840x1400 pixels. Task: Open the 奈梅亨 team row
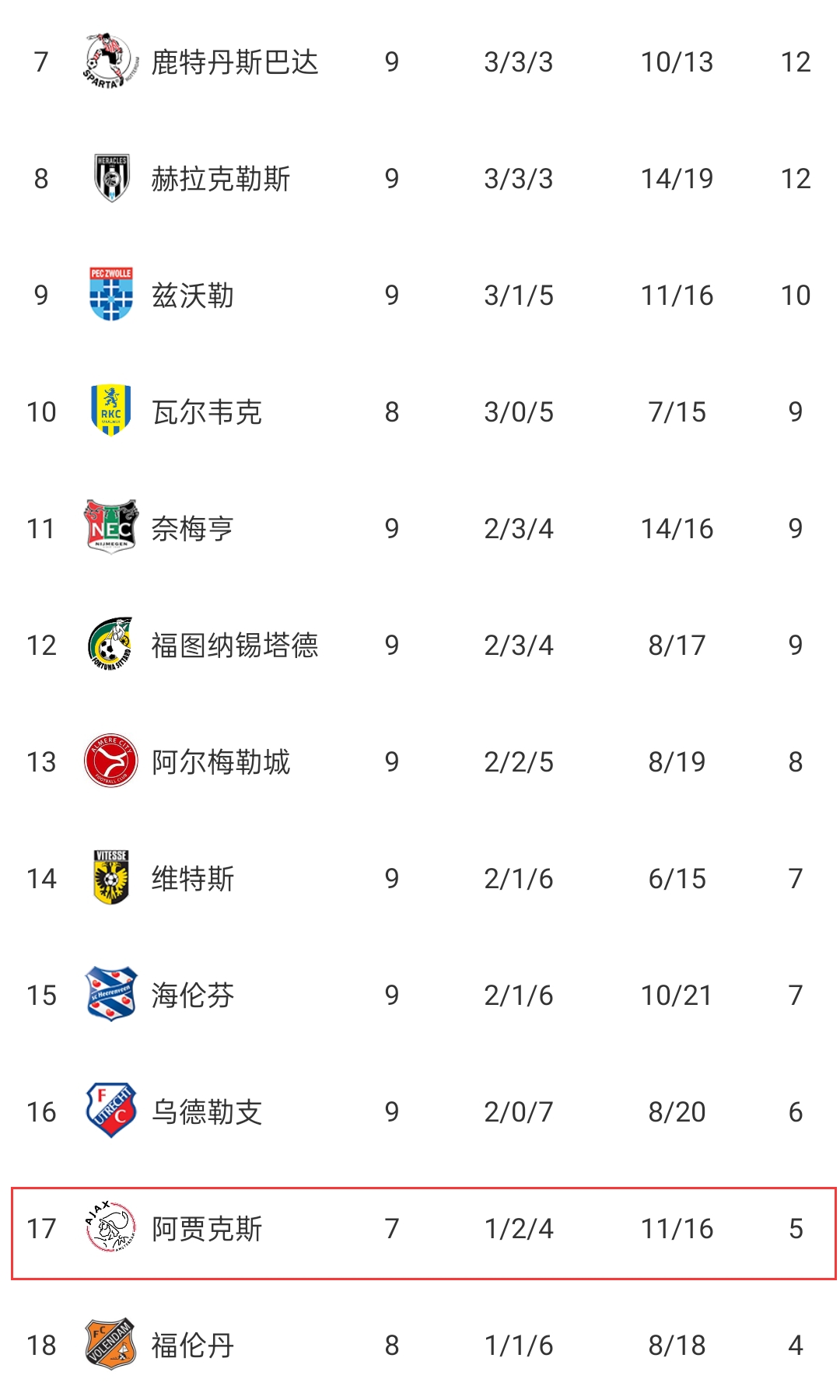click(420, 529)
